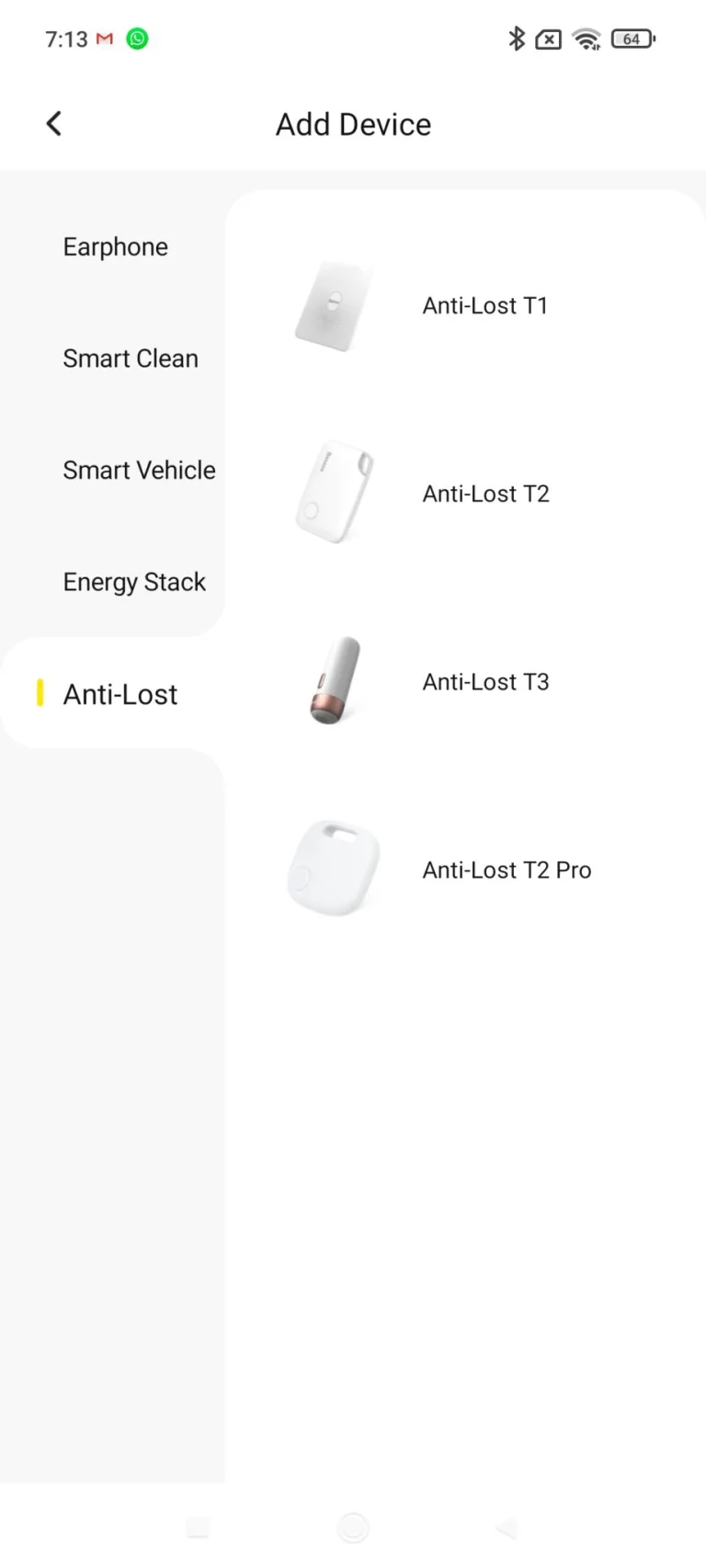This screenshot has width=706, height=1568.
Task: Show Energy Stack devices
Action: coord(134,583)
